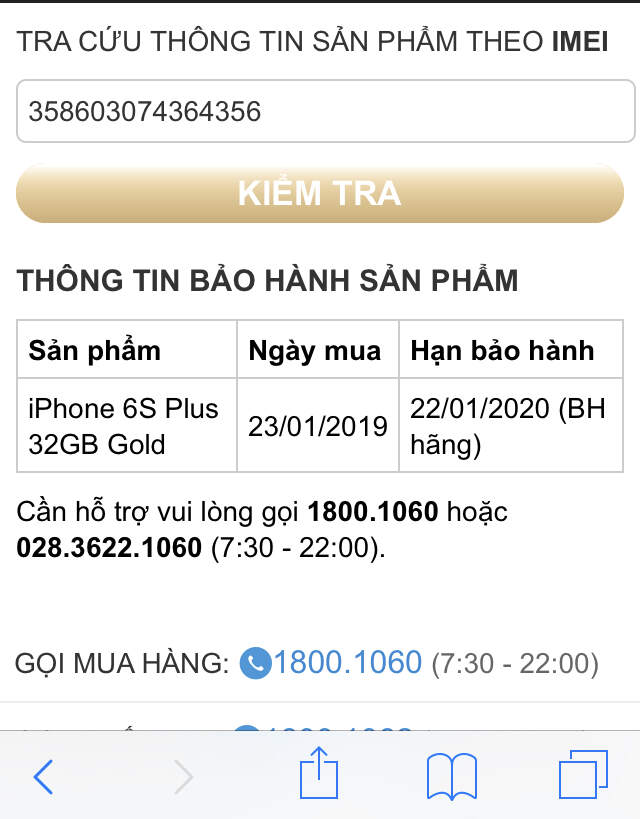Tap the IMEI number input field
This screenshot has width=640, height=819.
point(325,111)
